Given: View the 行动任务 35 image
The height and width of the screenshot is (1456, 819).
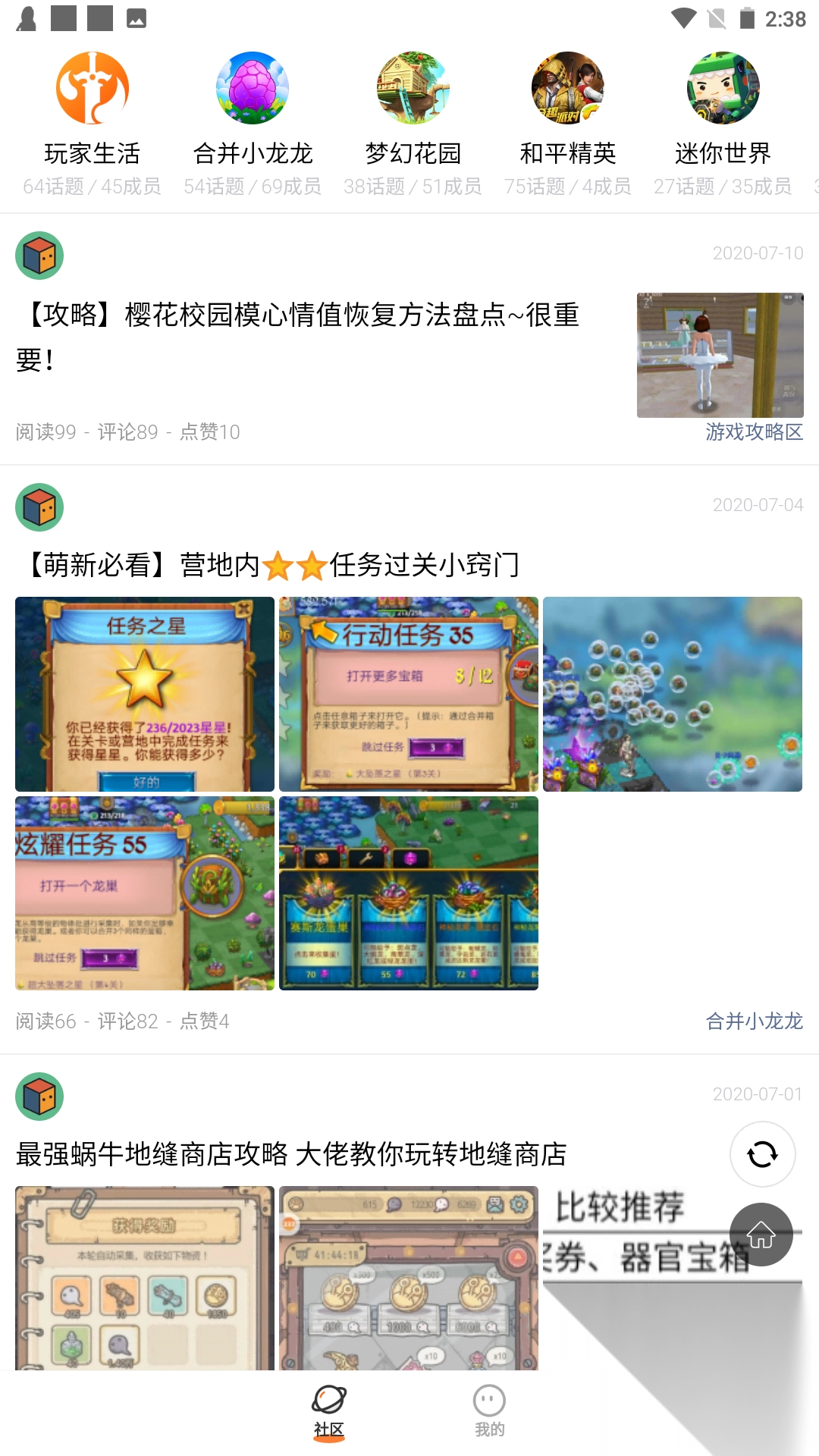Looking at the screenshot, I should click(409, 694).
